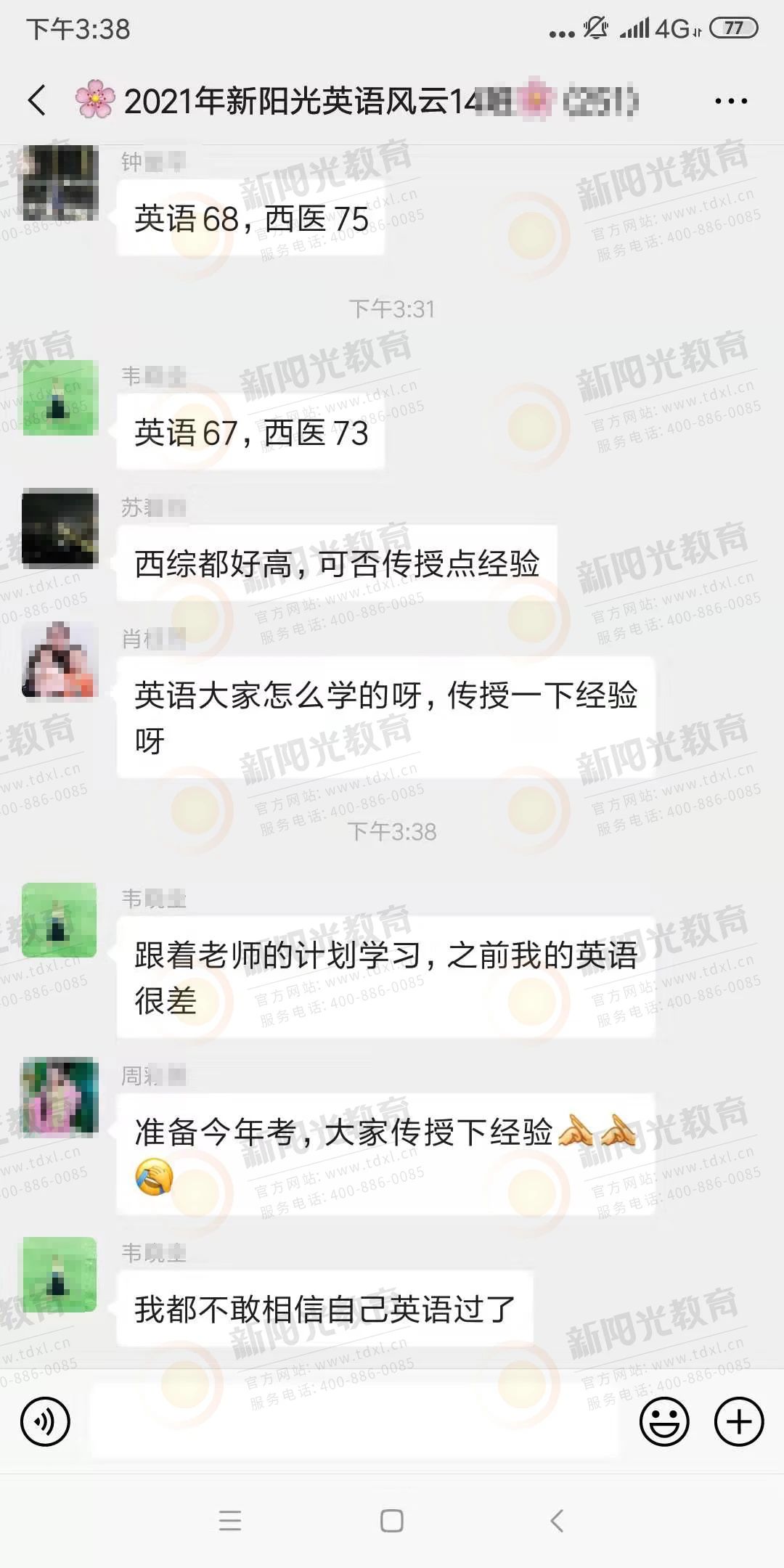Image resolution: width=784 pixels, height=1568 pixels.
Task: Open avatar of sender of 英语68，西医75
Action: tap(60, 183)
